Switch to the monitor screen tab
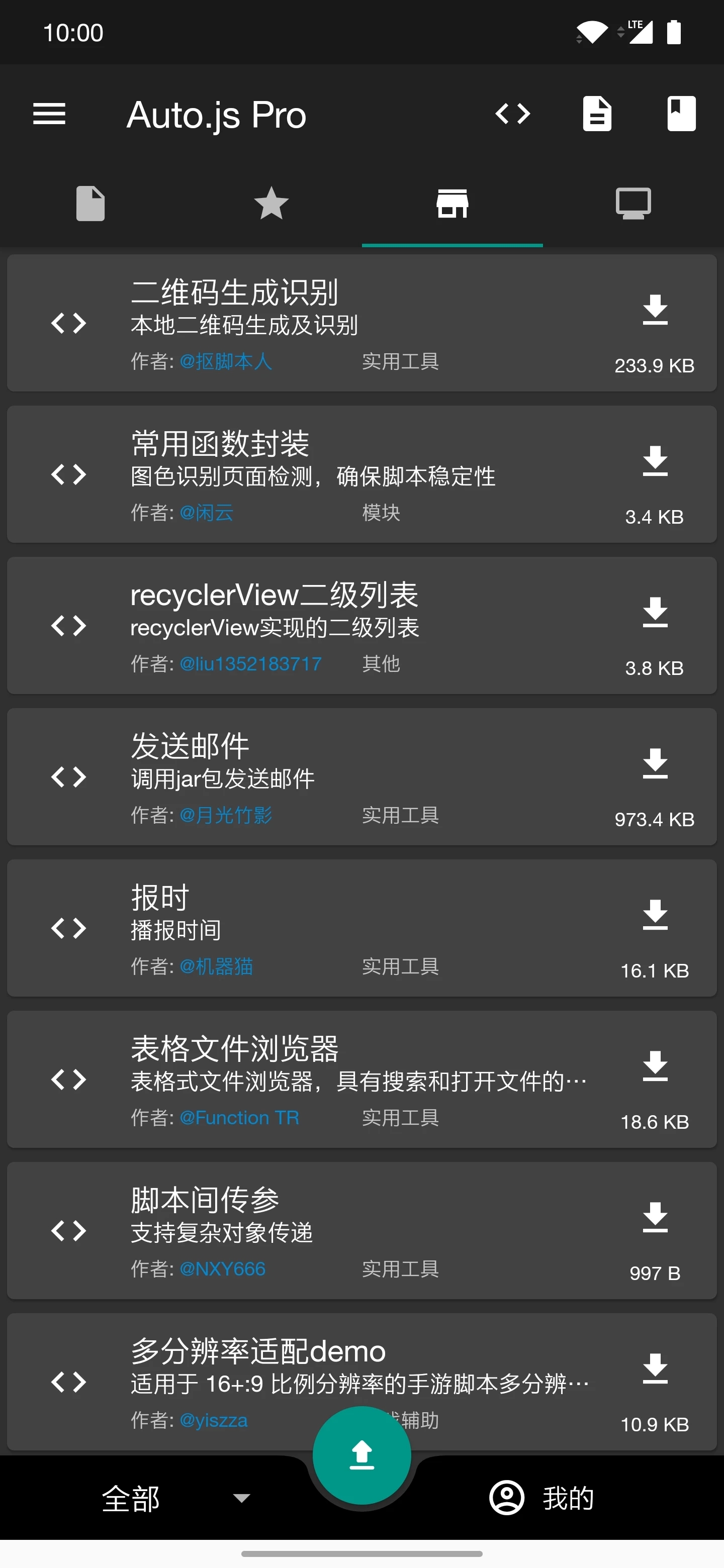This screenshot has height=1568, width=724. tap(633, 204)
